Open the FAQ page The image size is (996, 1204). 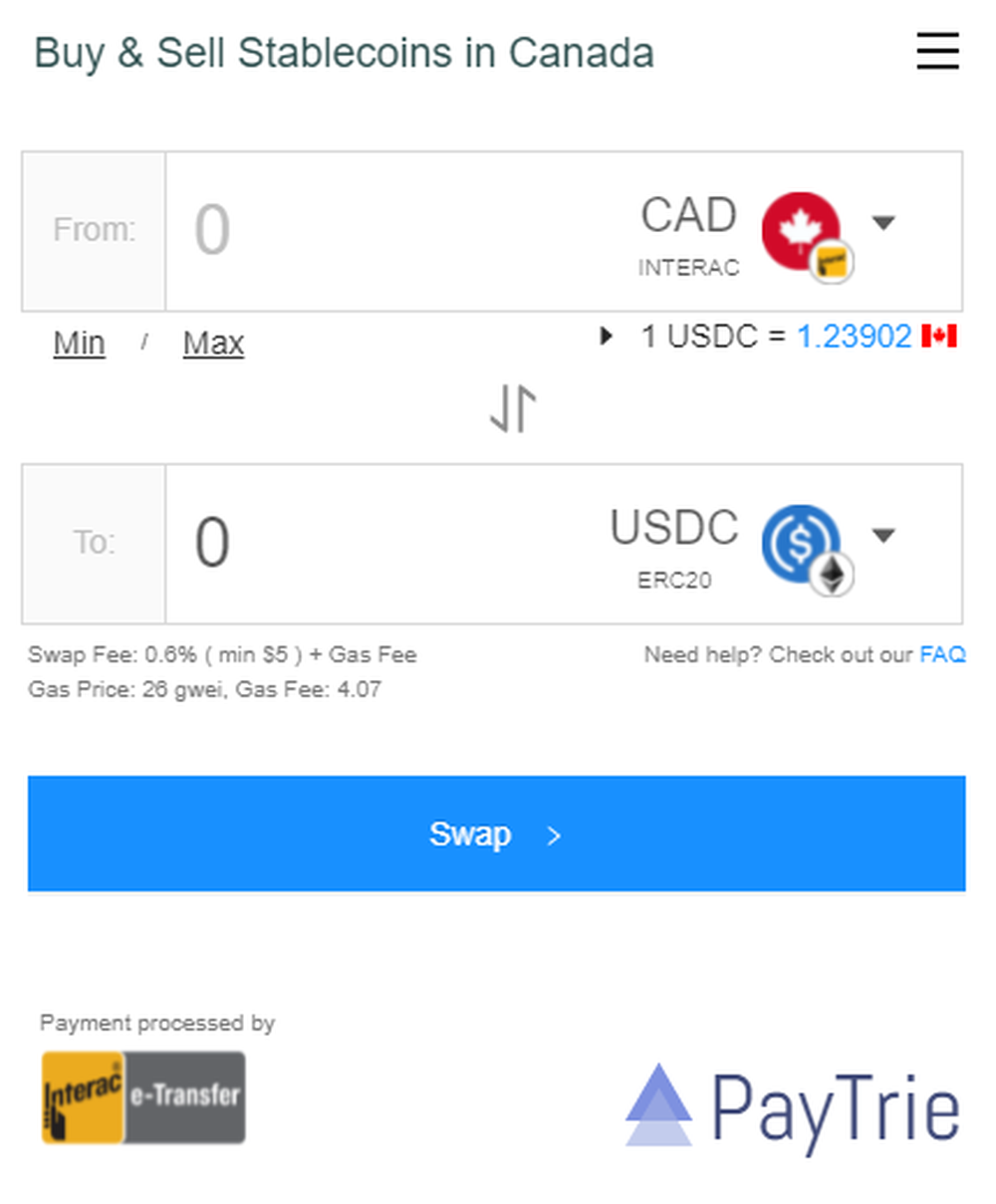pyautogui.click(x=944, y=655)
